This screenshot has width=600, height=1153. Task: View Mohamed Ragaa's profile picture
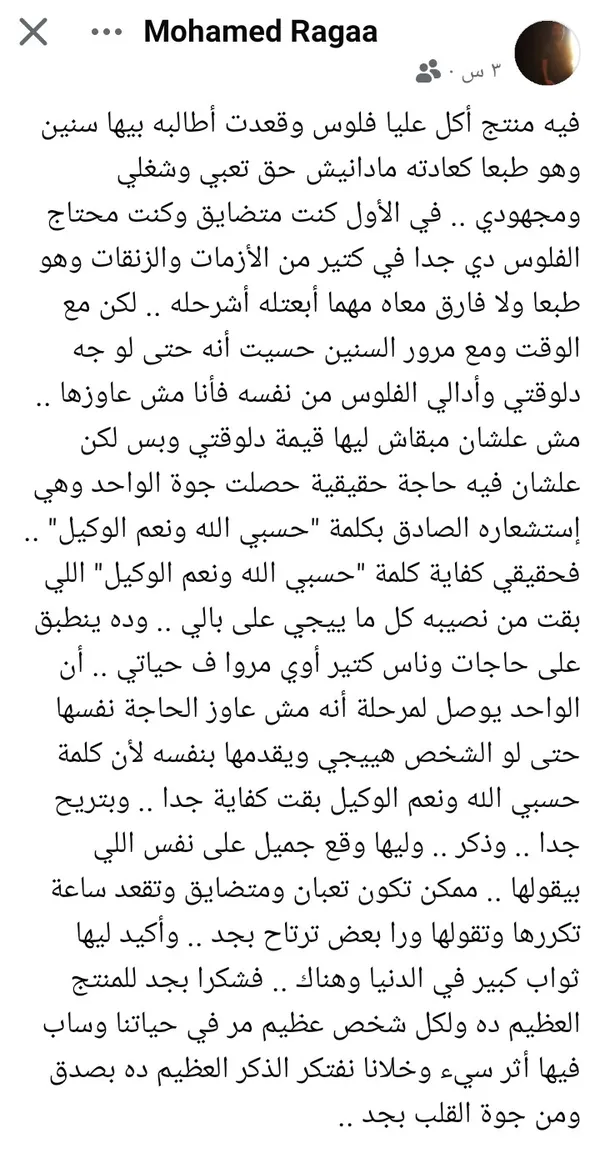546,52
